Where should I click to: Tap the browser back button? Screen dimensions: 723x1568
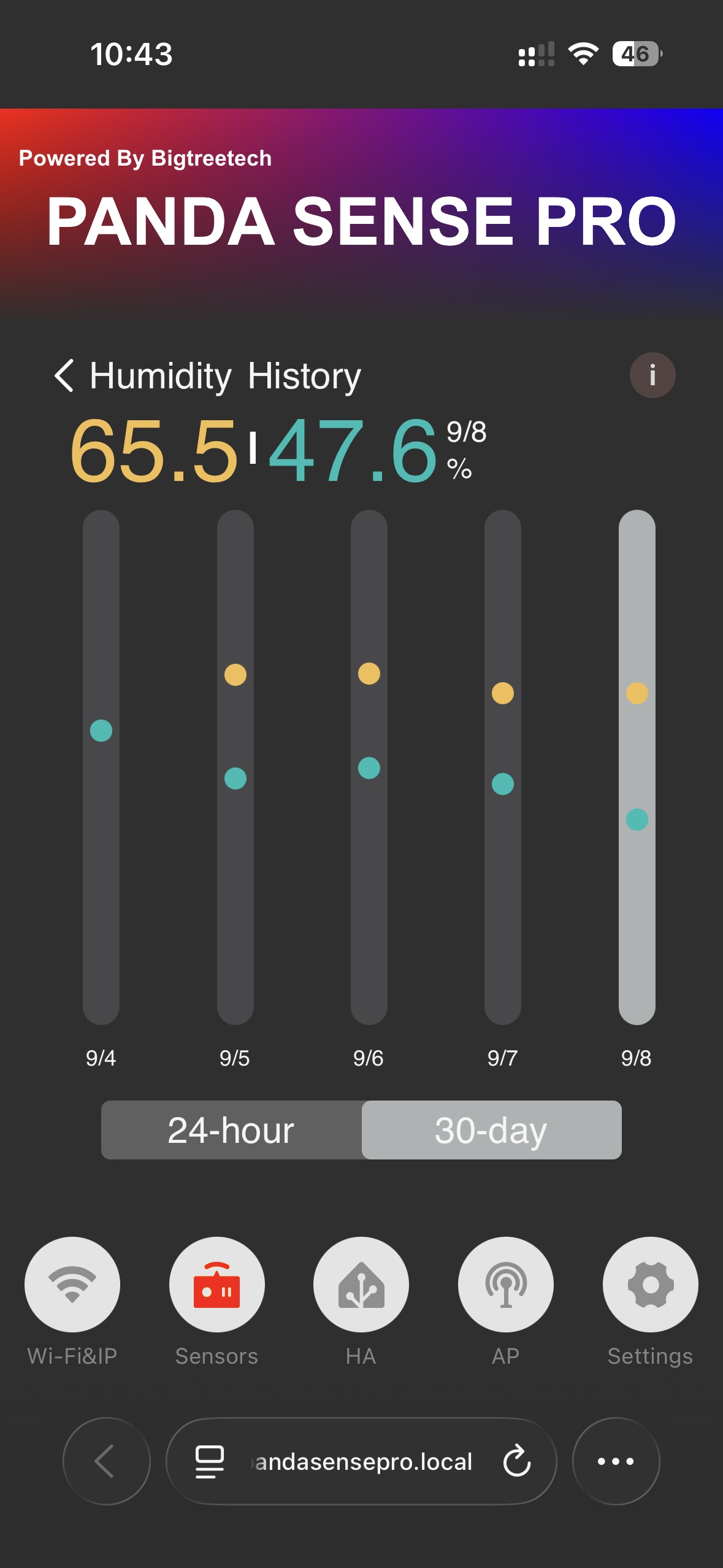point(107,1461)
